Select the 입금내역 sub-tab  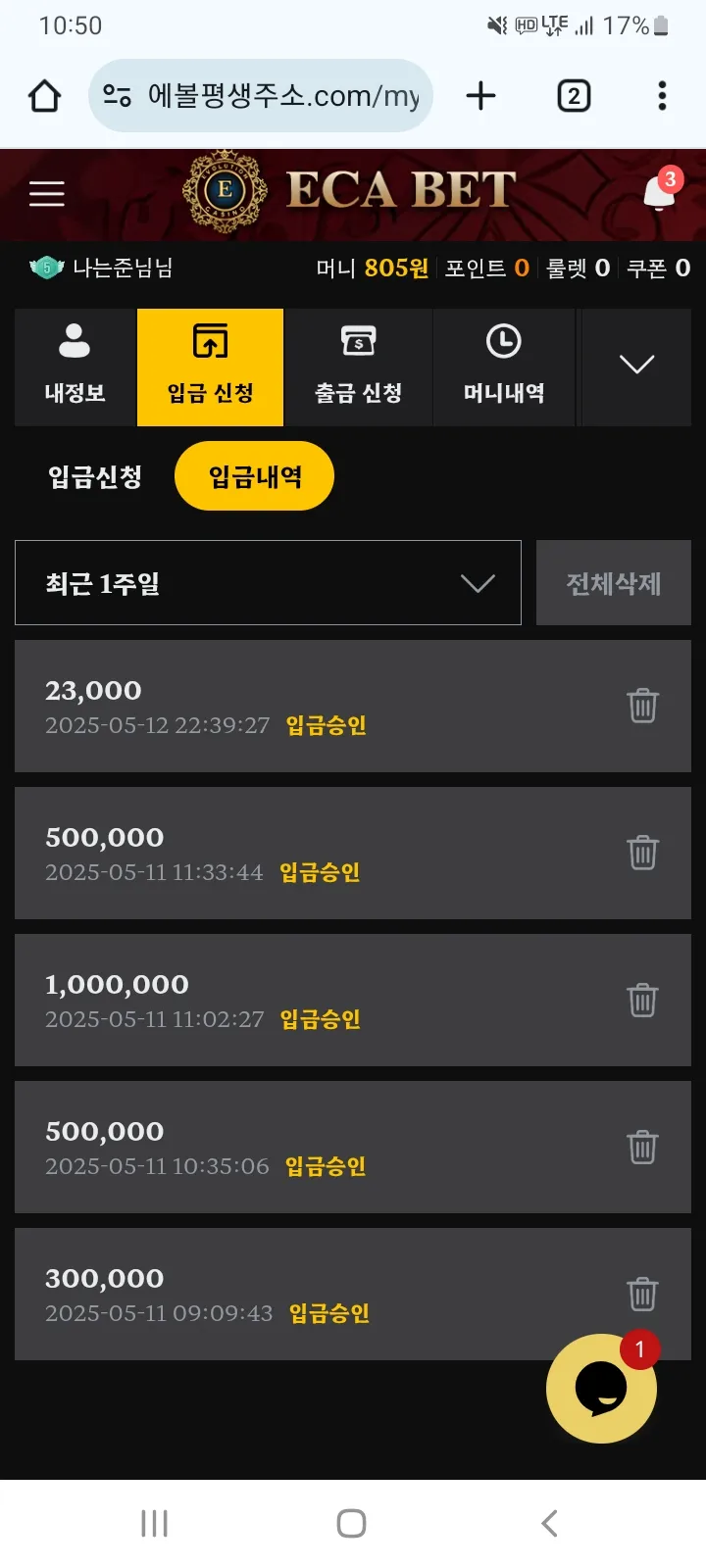coord(255,476)
